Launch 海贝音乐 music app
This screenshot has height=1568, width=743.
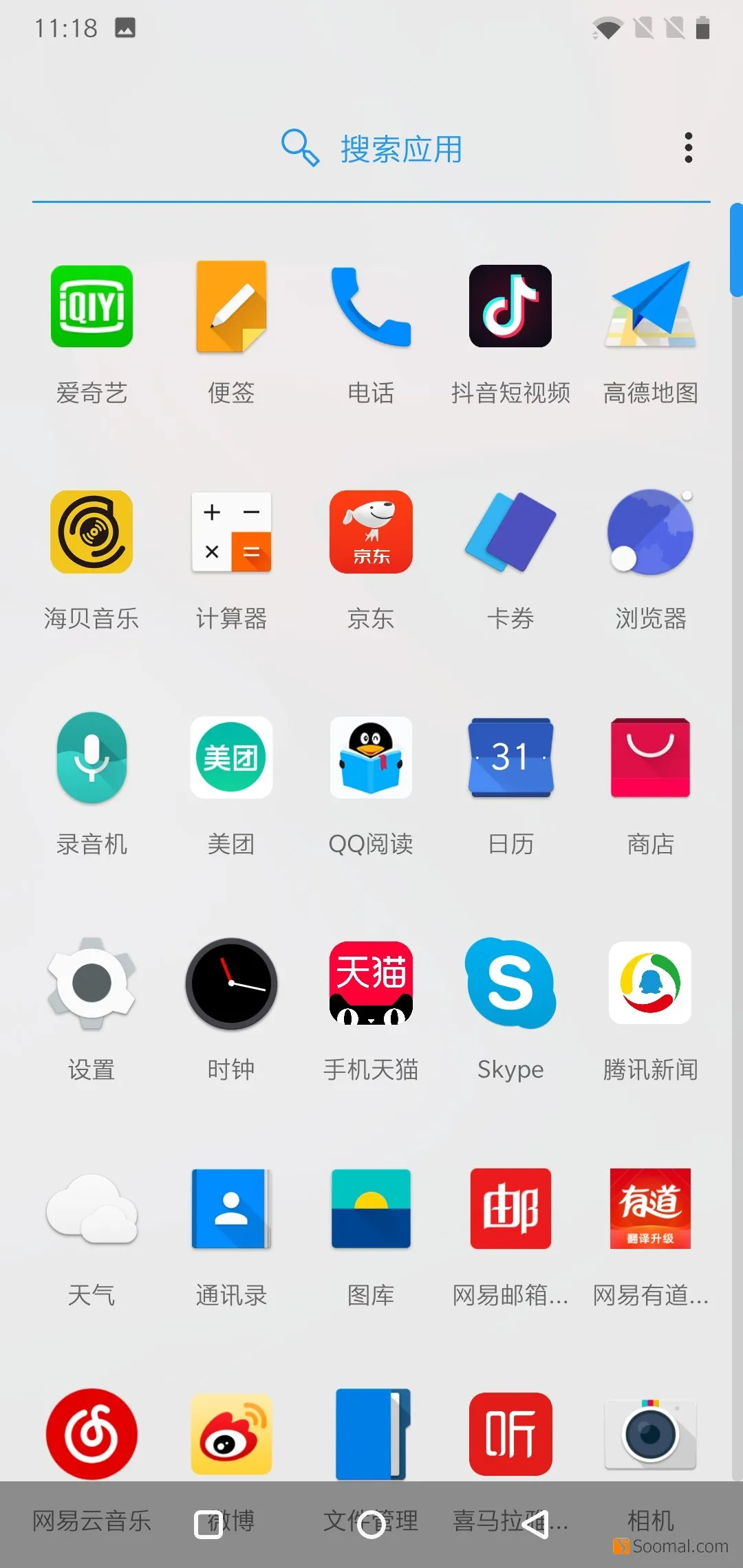coord(91,532)
